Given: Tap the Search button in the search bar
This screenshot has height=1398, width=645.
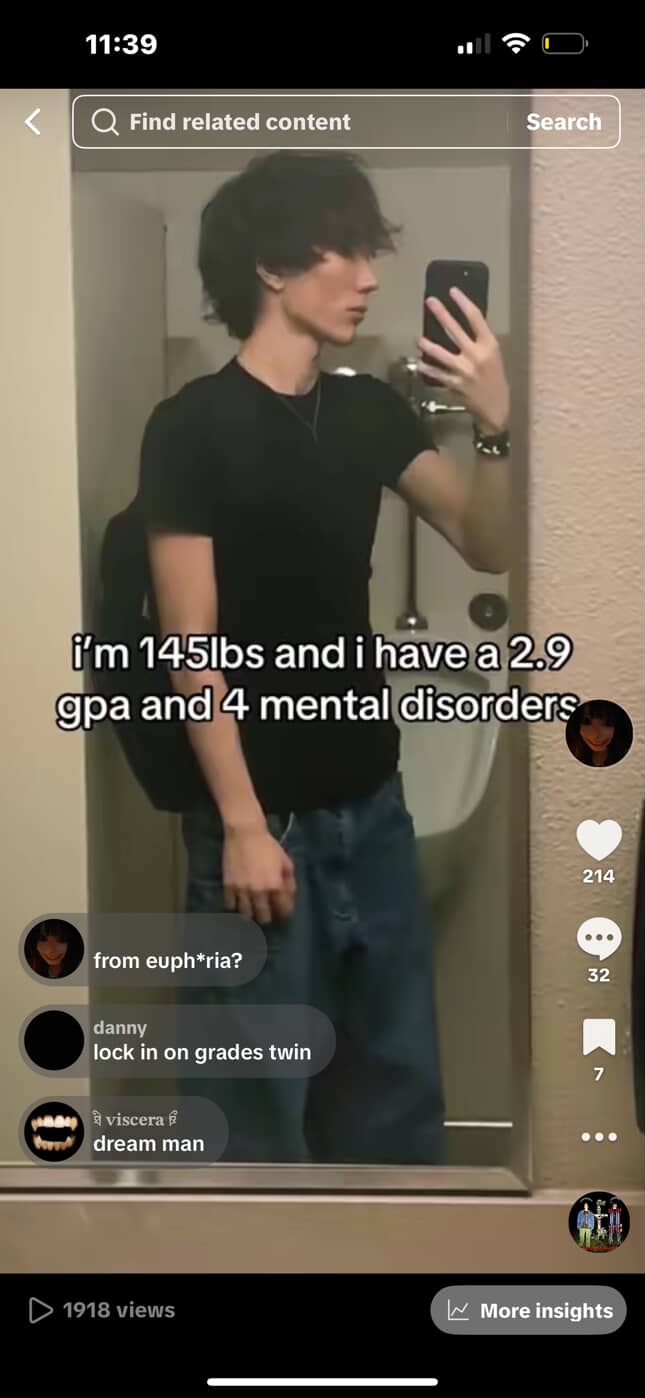Looking at the screenshot, I should (x=563, y=122).
